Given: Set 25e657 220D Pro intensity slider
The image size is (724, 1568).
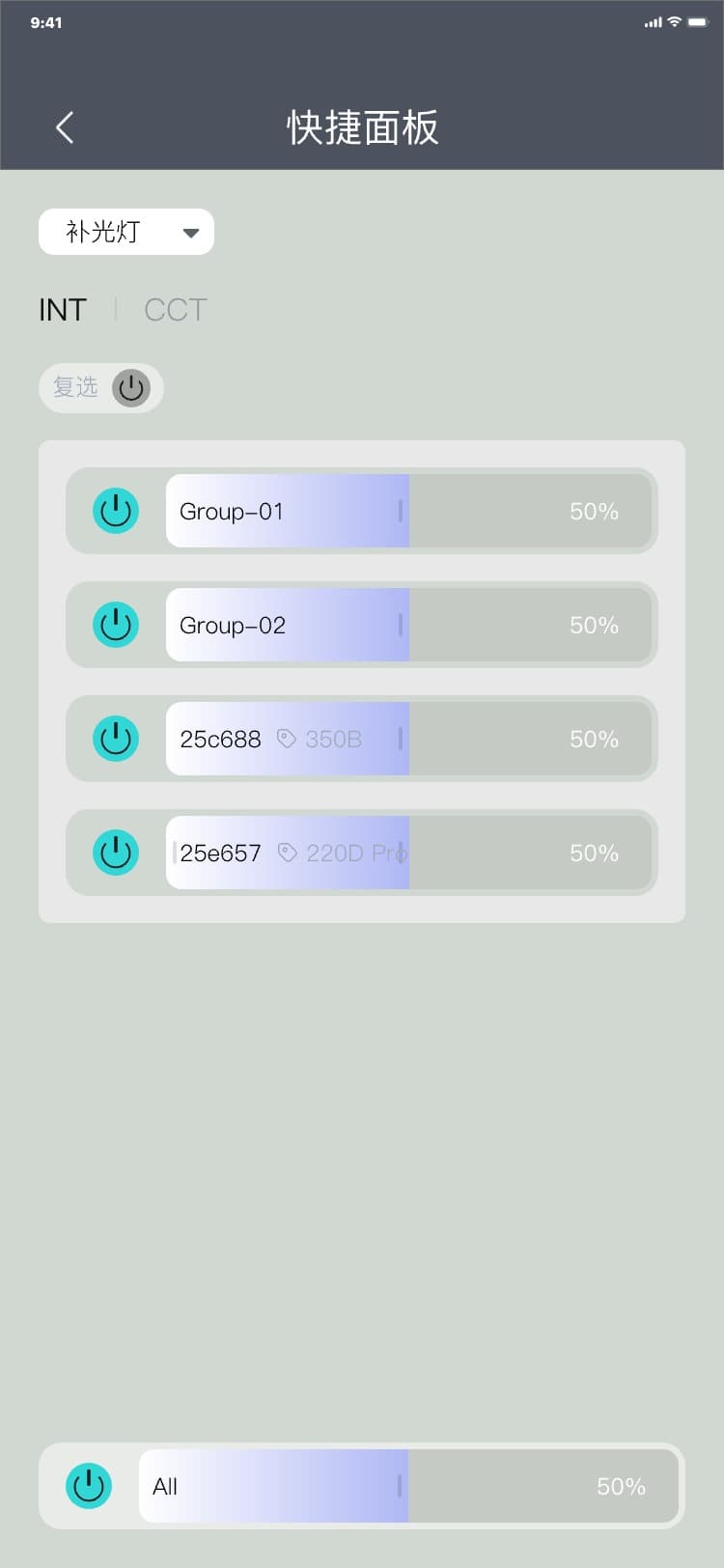Looking at the screenshot, I should 401,853.
